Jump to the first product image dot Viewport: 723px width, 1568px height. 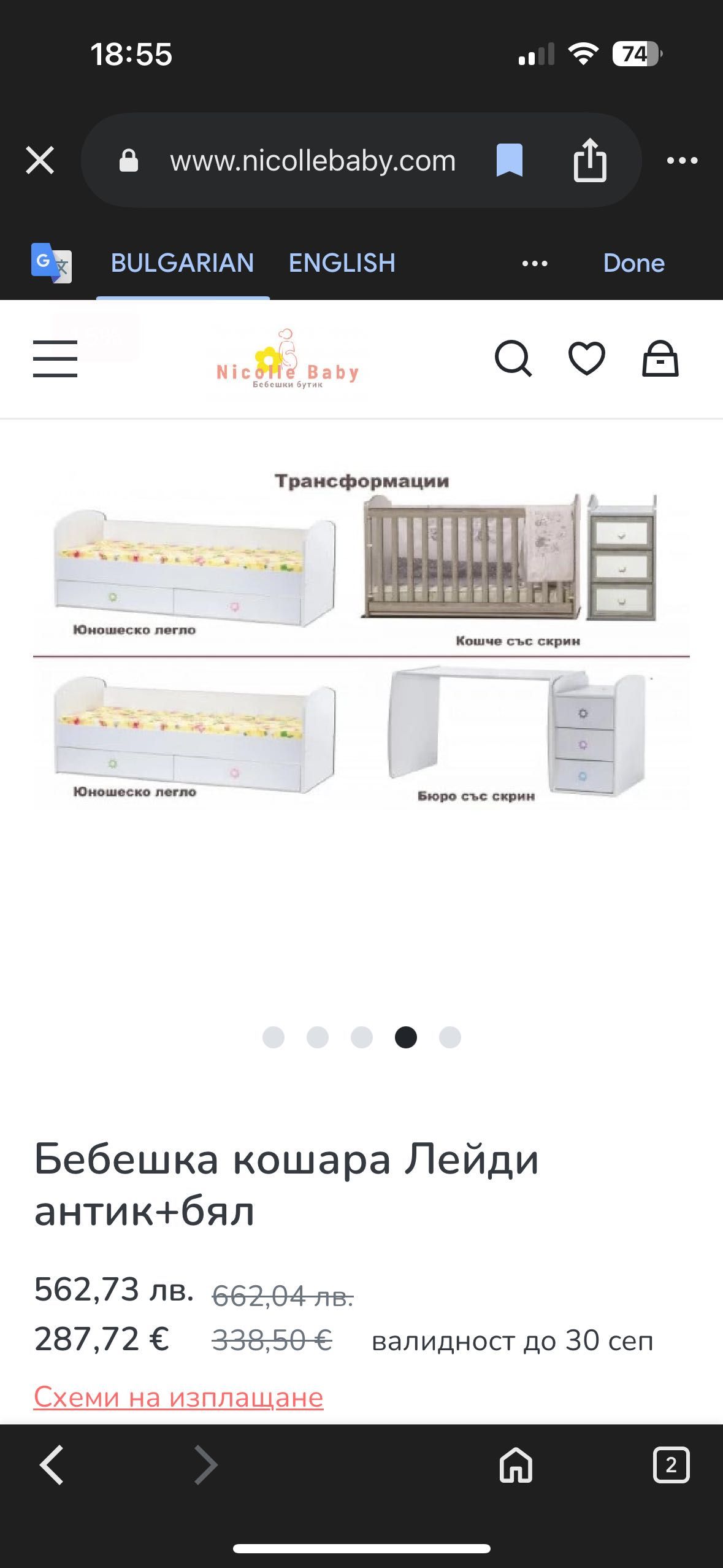pos(274,1037)
